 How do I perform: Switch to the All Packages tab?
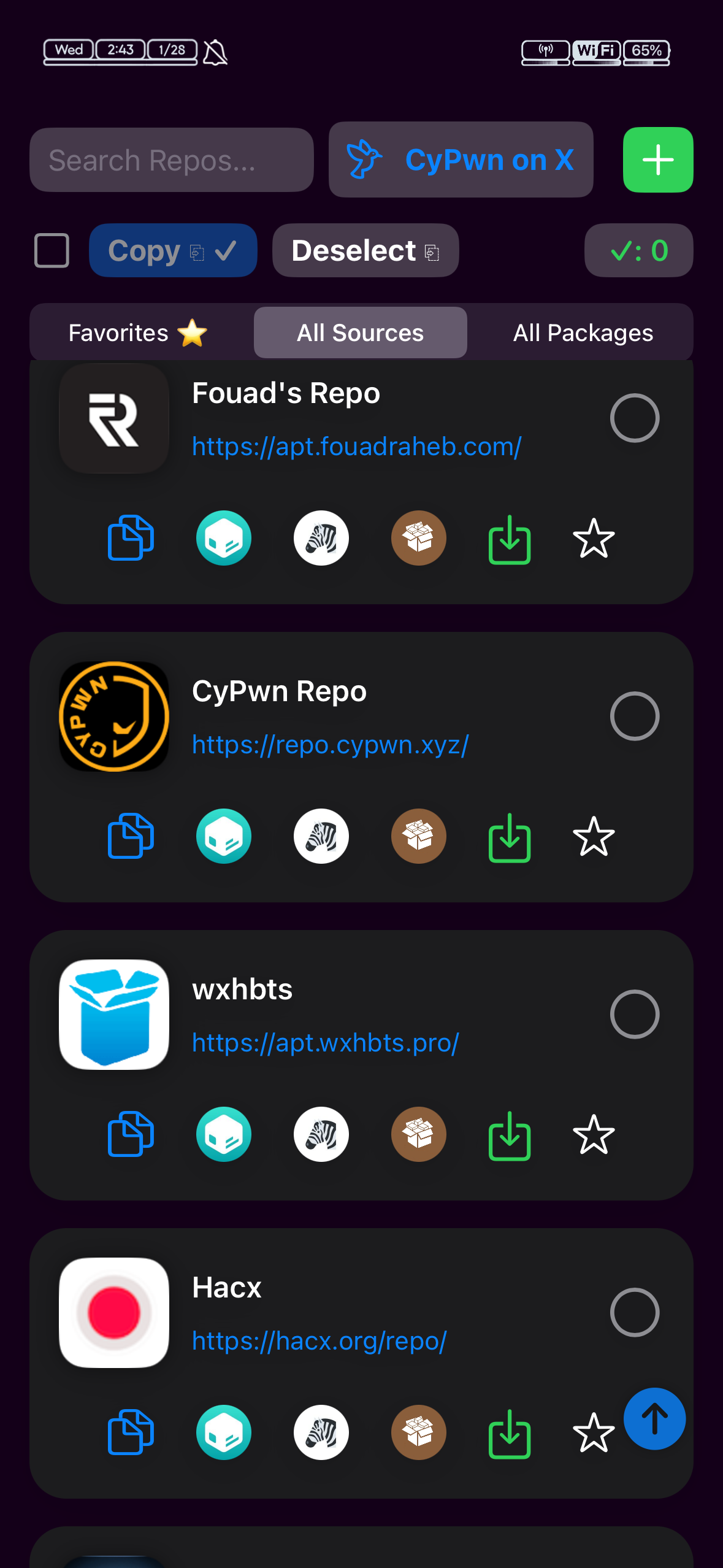point(581,332)
